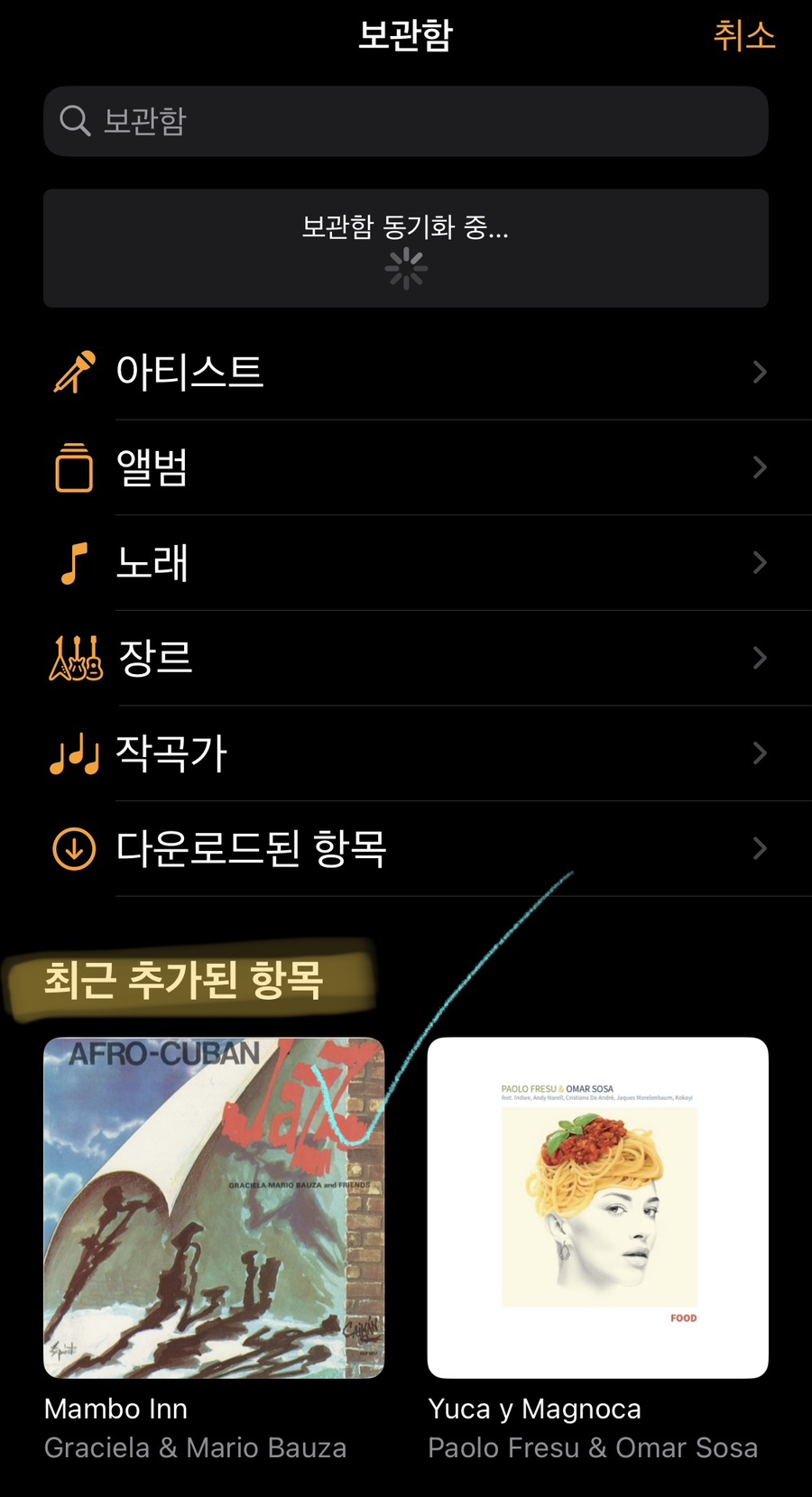Browse by 장르
The image size is (812, 1497).
[406, 658]
